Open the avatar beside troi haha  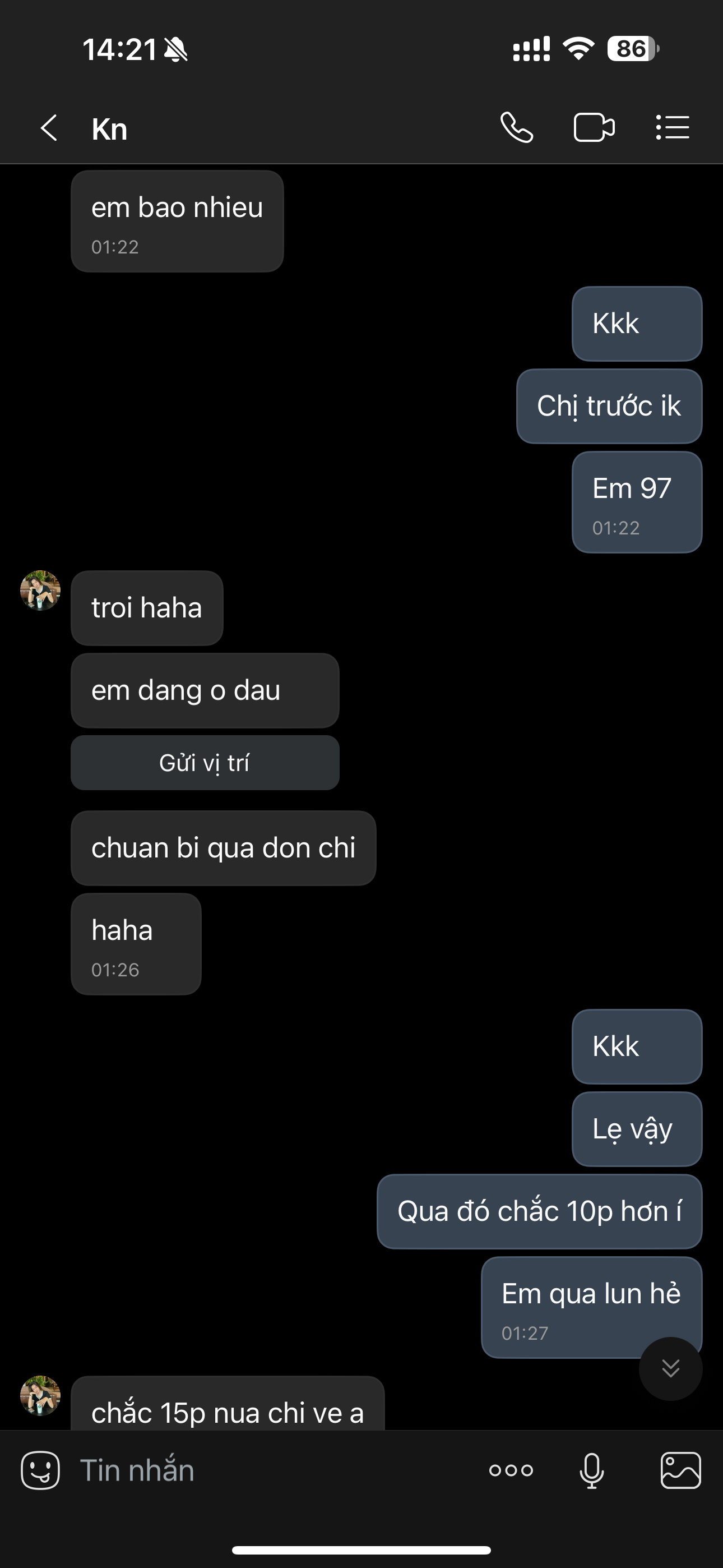(40, 591)
